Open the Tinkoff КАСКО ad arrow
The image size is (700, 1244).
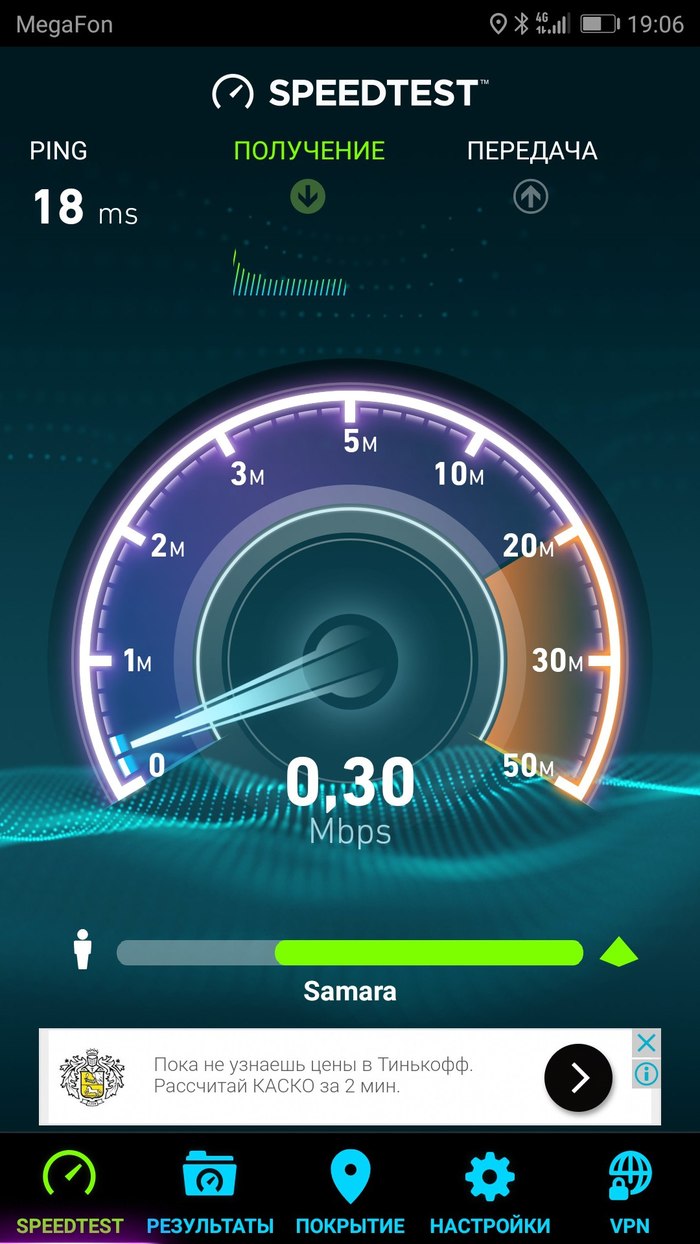[x=578, y=1077]
